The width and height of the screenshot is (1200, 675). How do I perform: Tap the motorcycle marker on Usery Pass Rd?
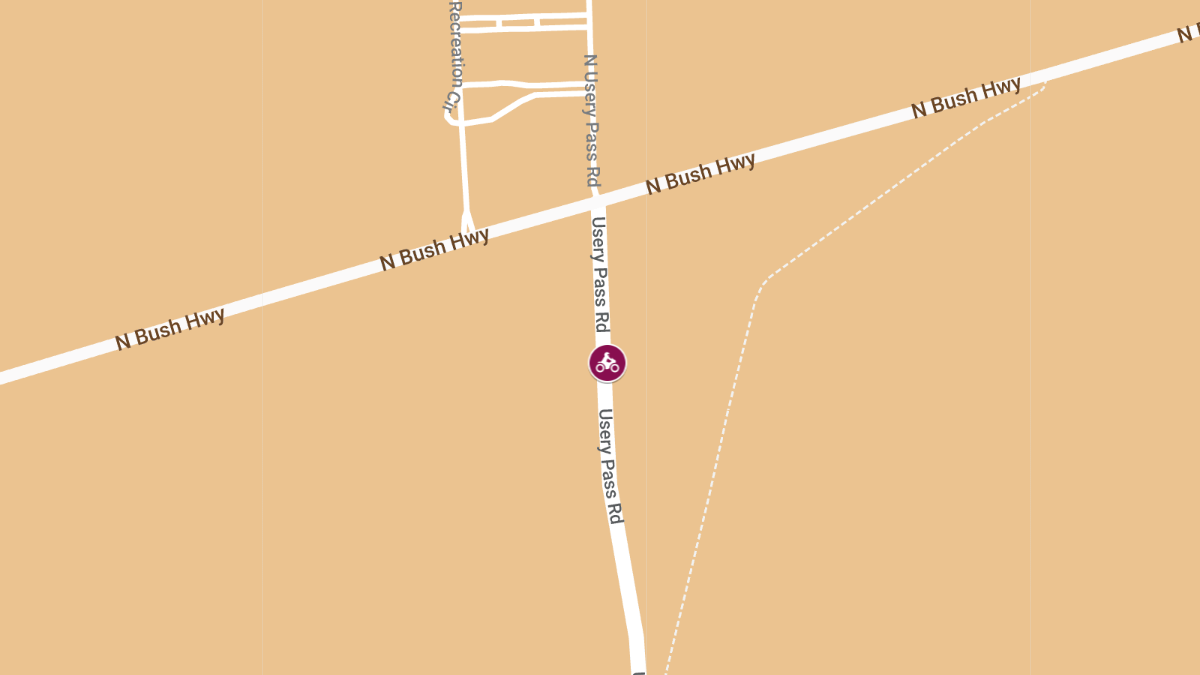click(607, 363)
